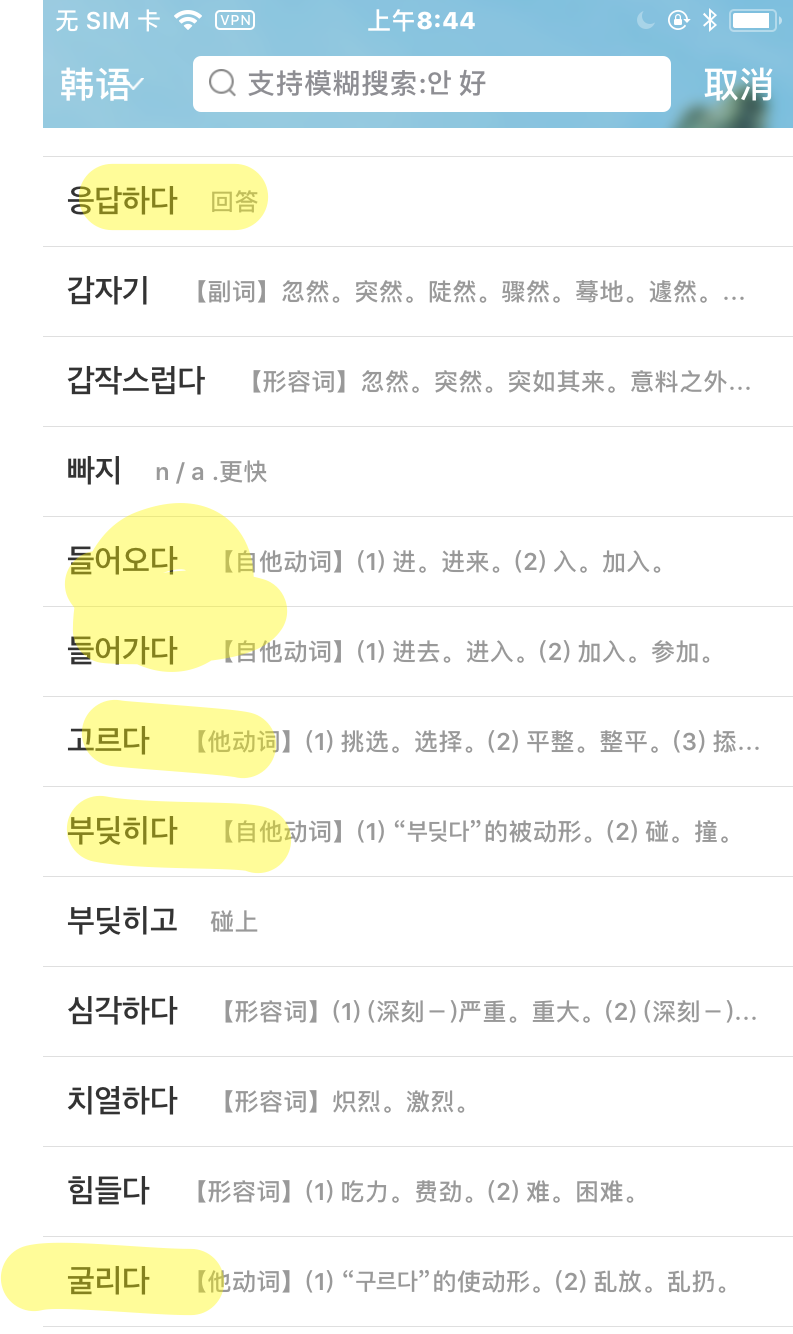793x1334 pixels.
Task: Open the entry for 굴리다
Action: pos(400,1281)
